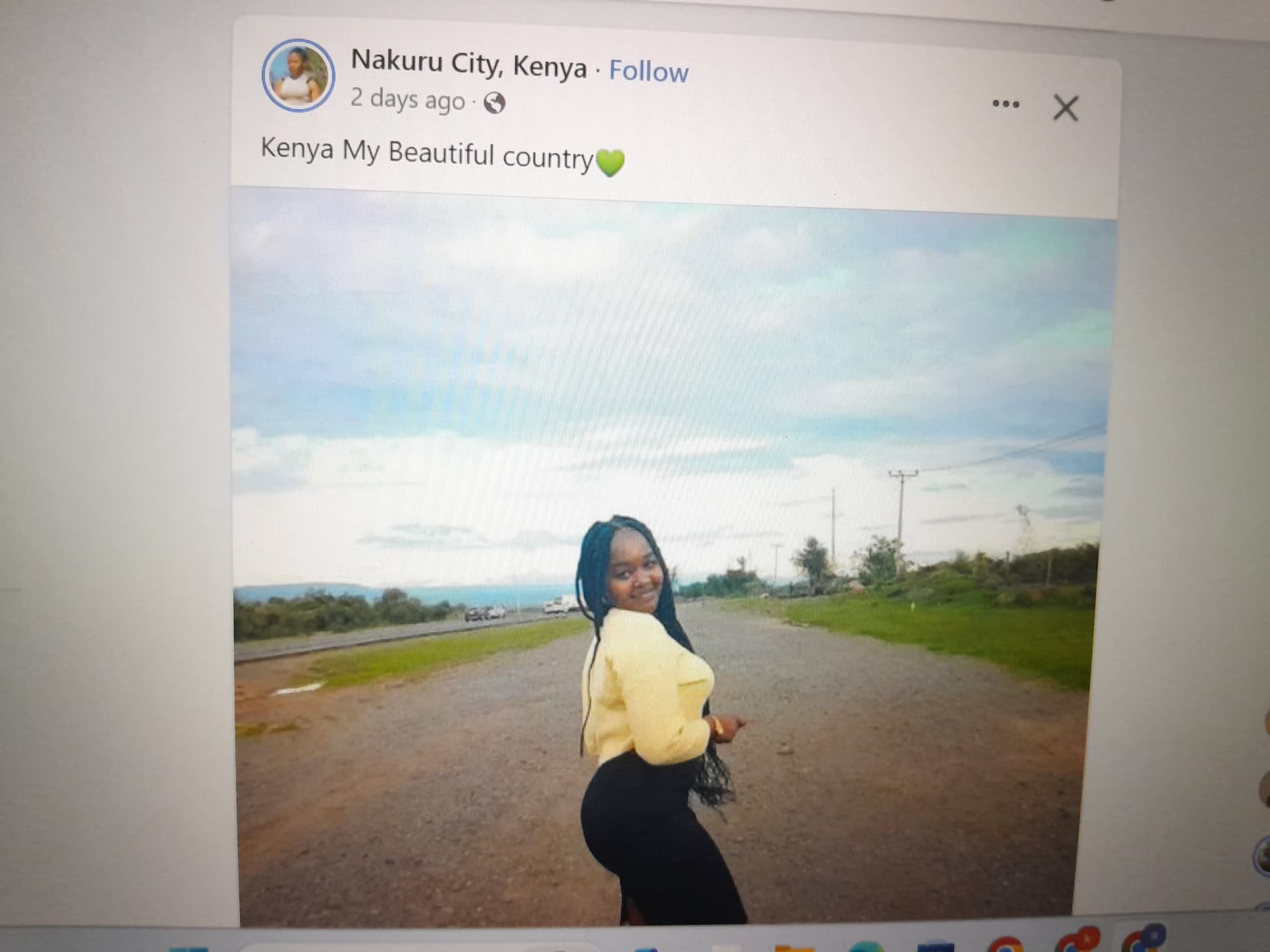Close the post with the X
This screenshot has width=1270, height=952.
[1065, 108]
